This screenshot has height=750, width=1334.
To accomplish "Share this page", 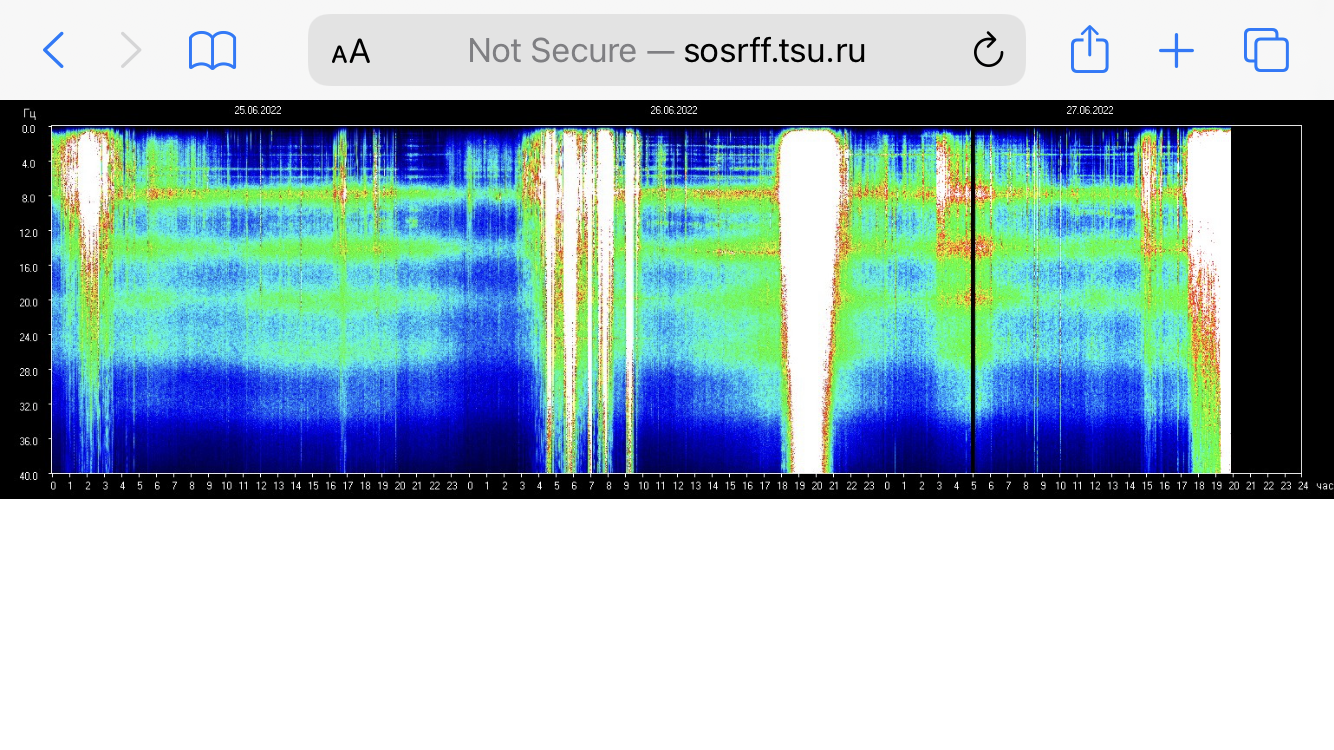I will click(1089, 49).
